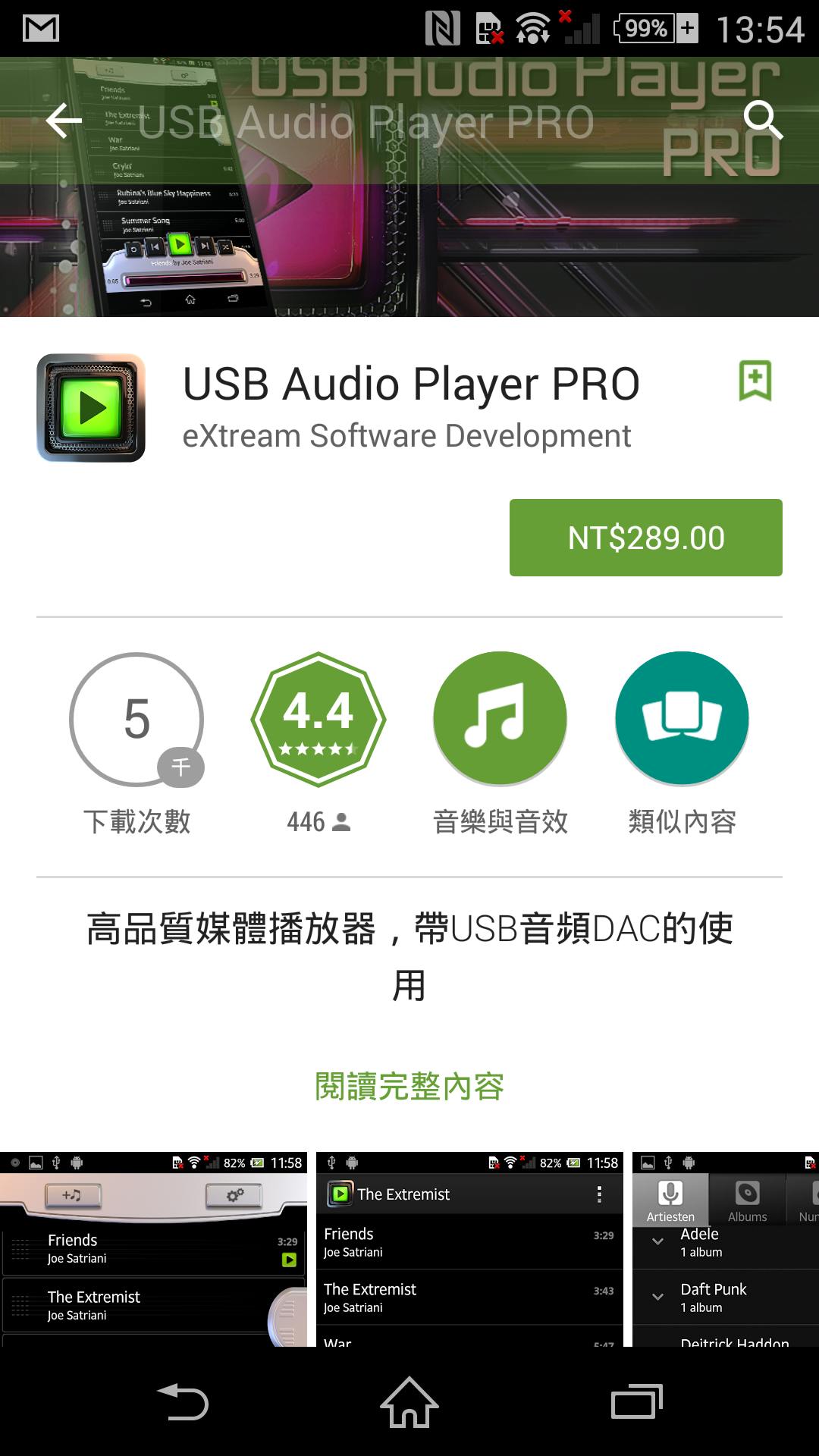Open the first screenshot with the Friends song list
The image size is (819, 1456).
click(x=153, y=1249)
